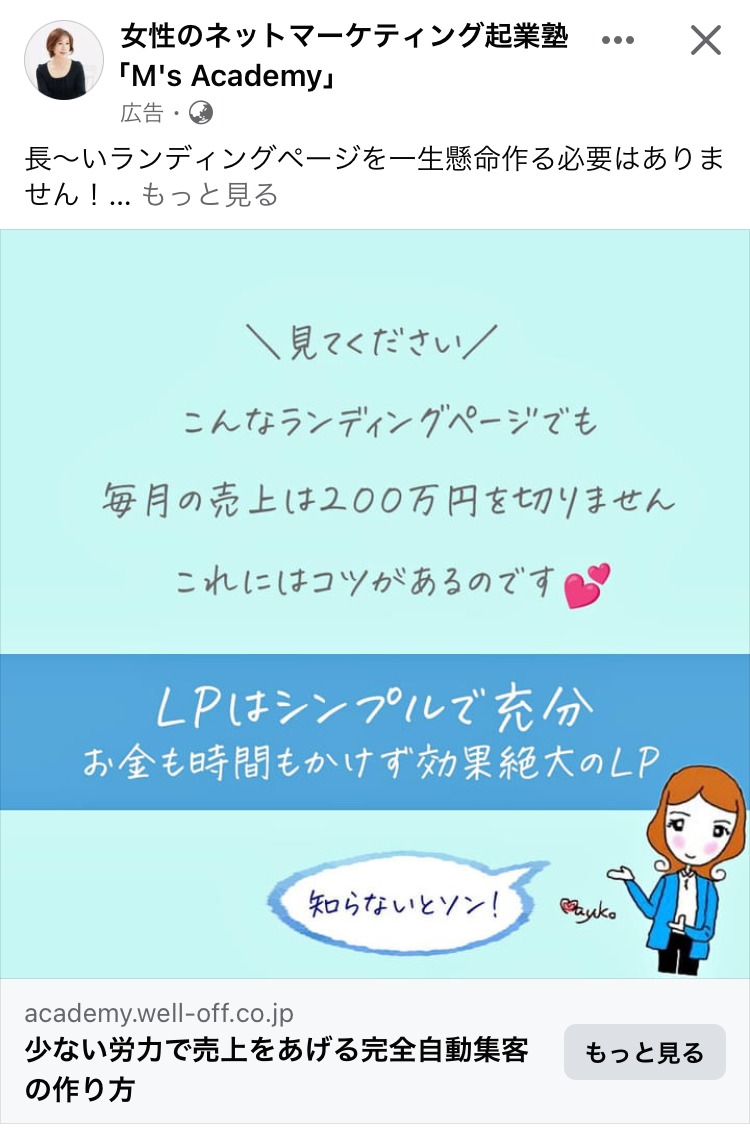750x1147 pixels.
Task: Open the M's Academy profile picture
Action: click(63, 60)
